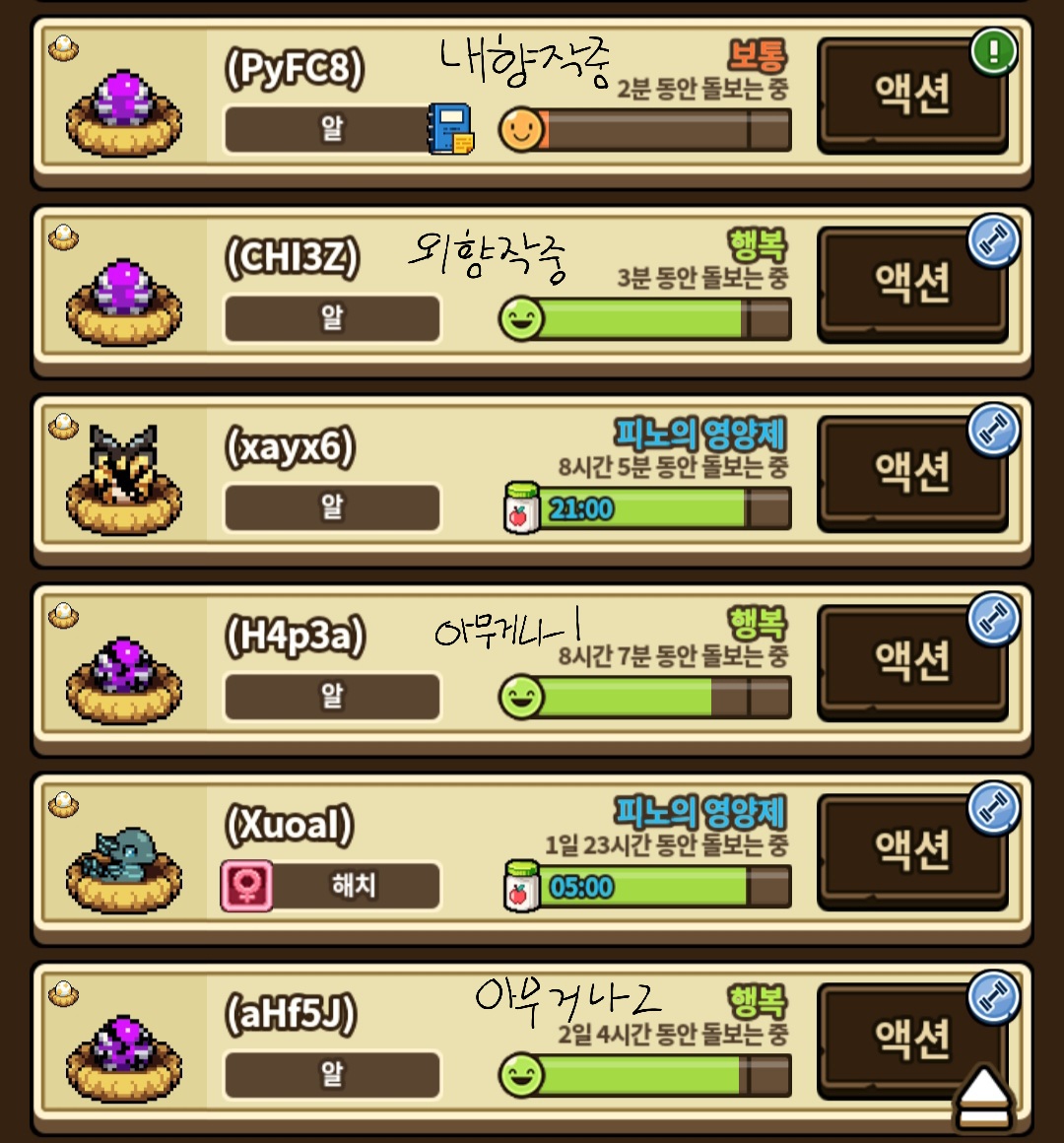This screenshot has height=1143, width=1064.
Task: Tap the 액션 button for xayx6
Action: 911,474
